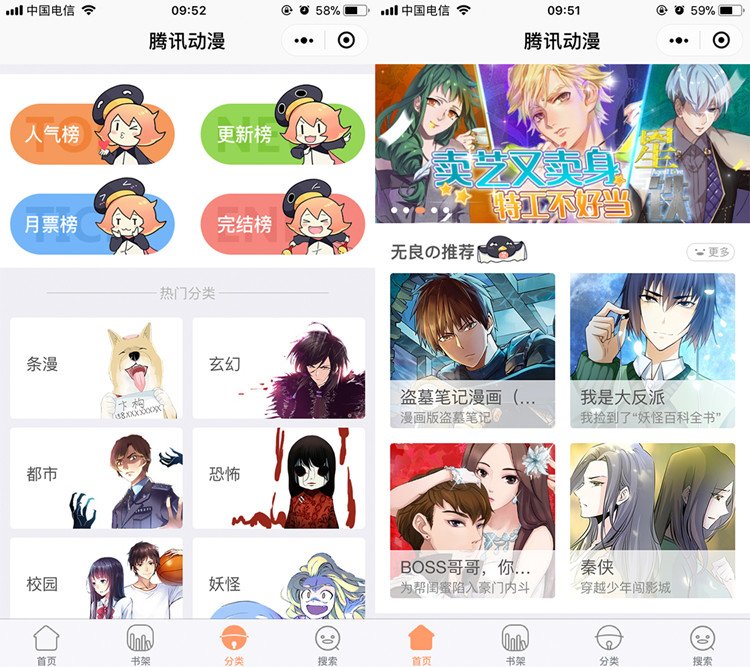The width and height of the screenshot is (750, 667).
Task: Read the comic 秦侠
Action: (652, 520)
